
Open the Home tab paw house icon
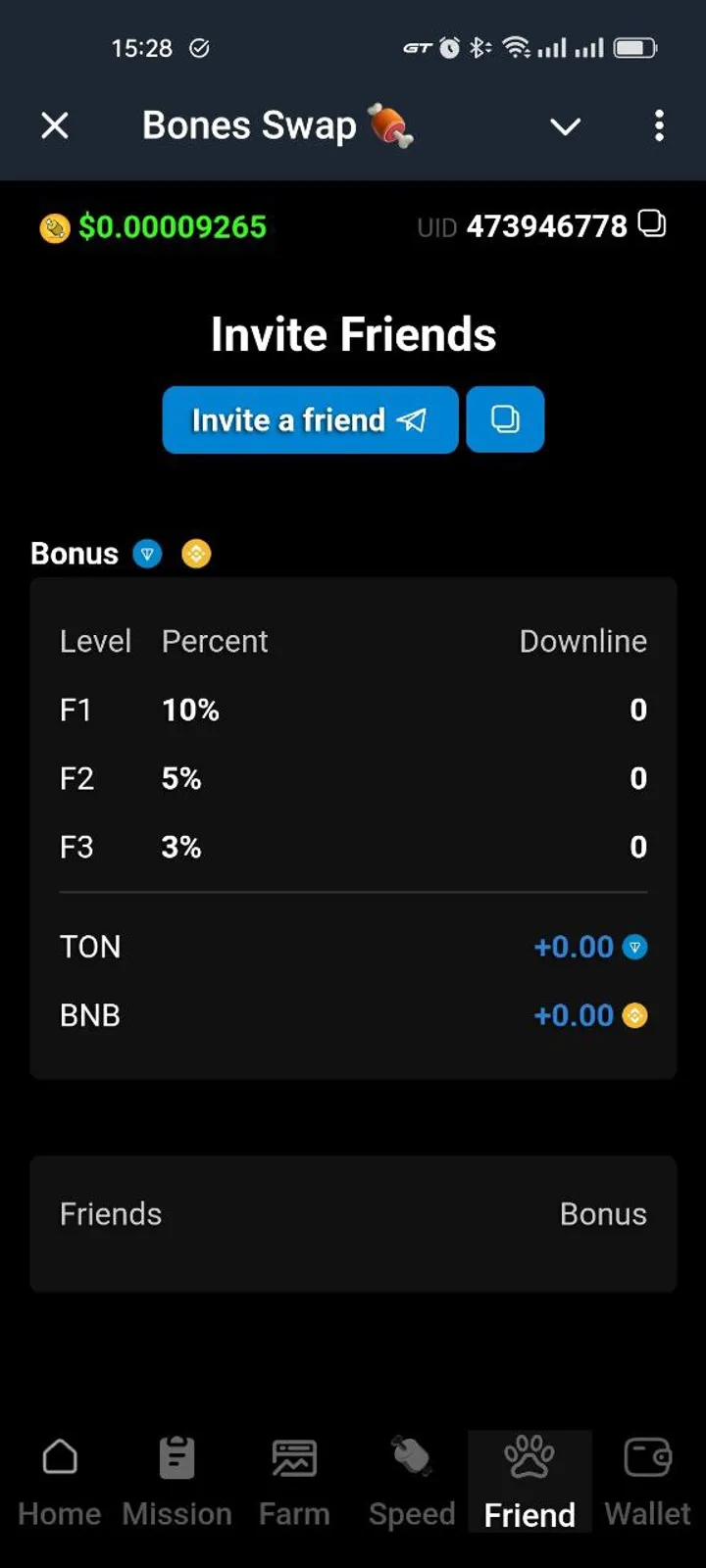59,1457
